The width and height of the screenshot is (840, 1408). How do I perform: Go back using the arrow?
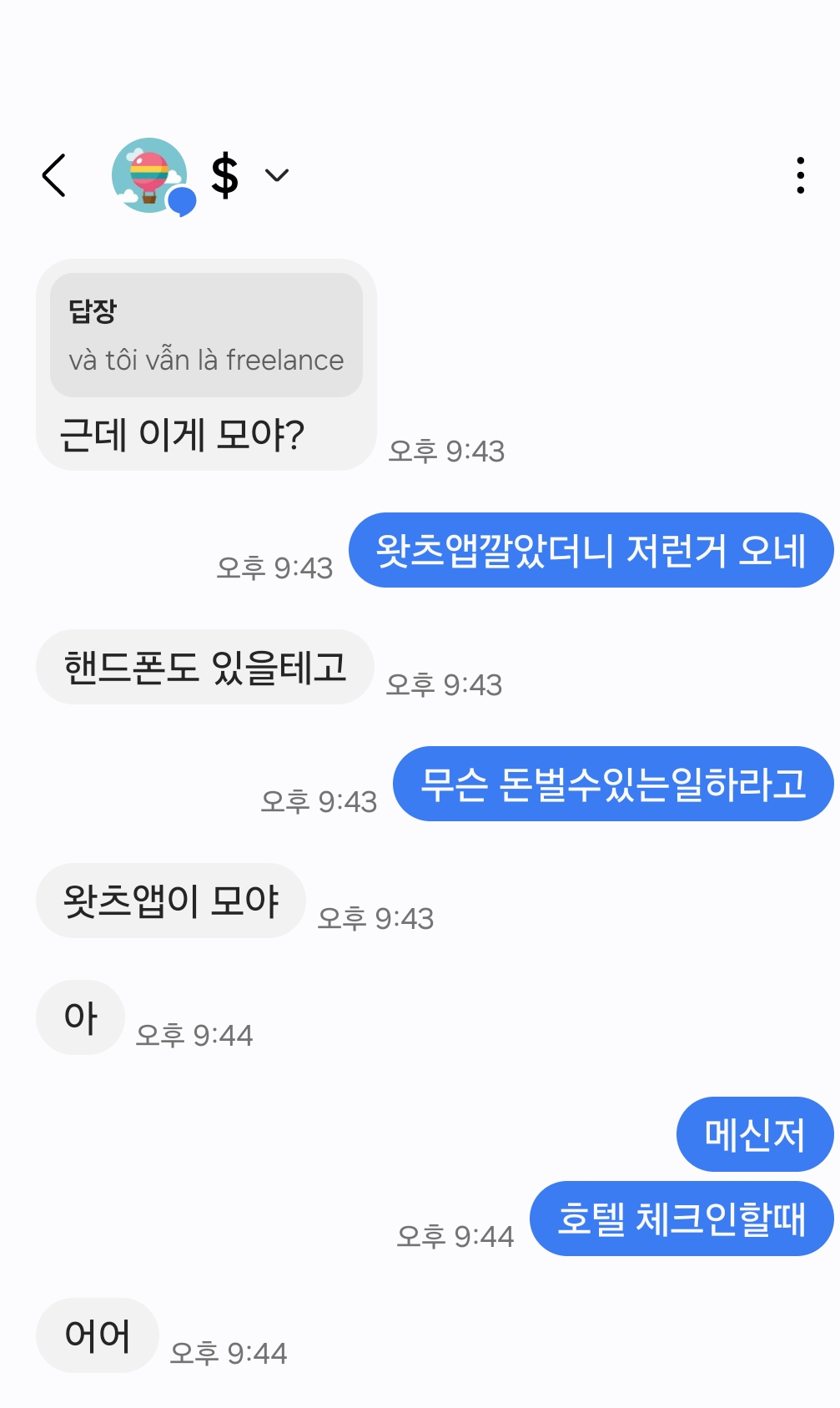coord(54,175)
